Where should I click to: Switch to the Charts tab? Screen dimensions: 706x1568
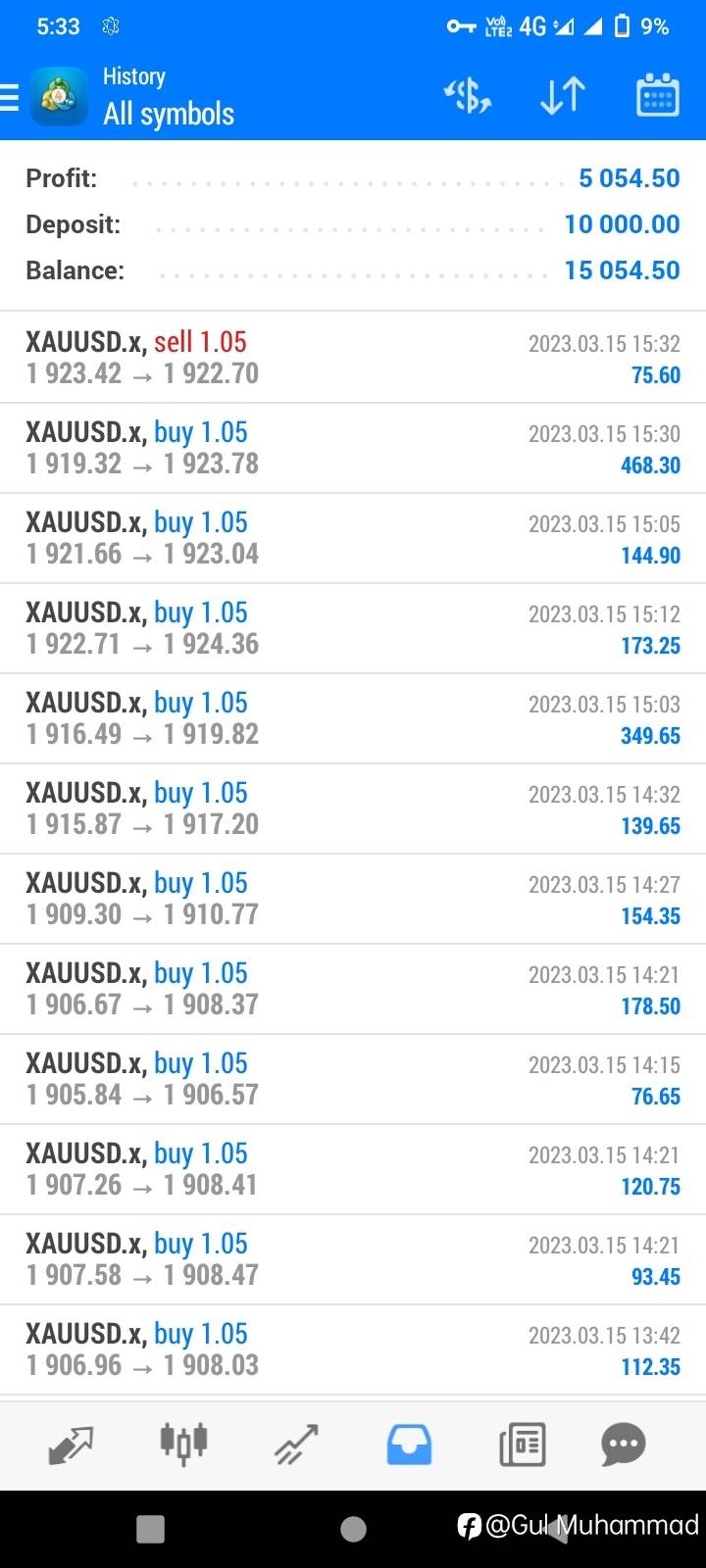coord(183,1445)
